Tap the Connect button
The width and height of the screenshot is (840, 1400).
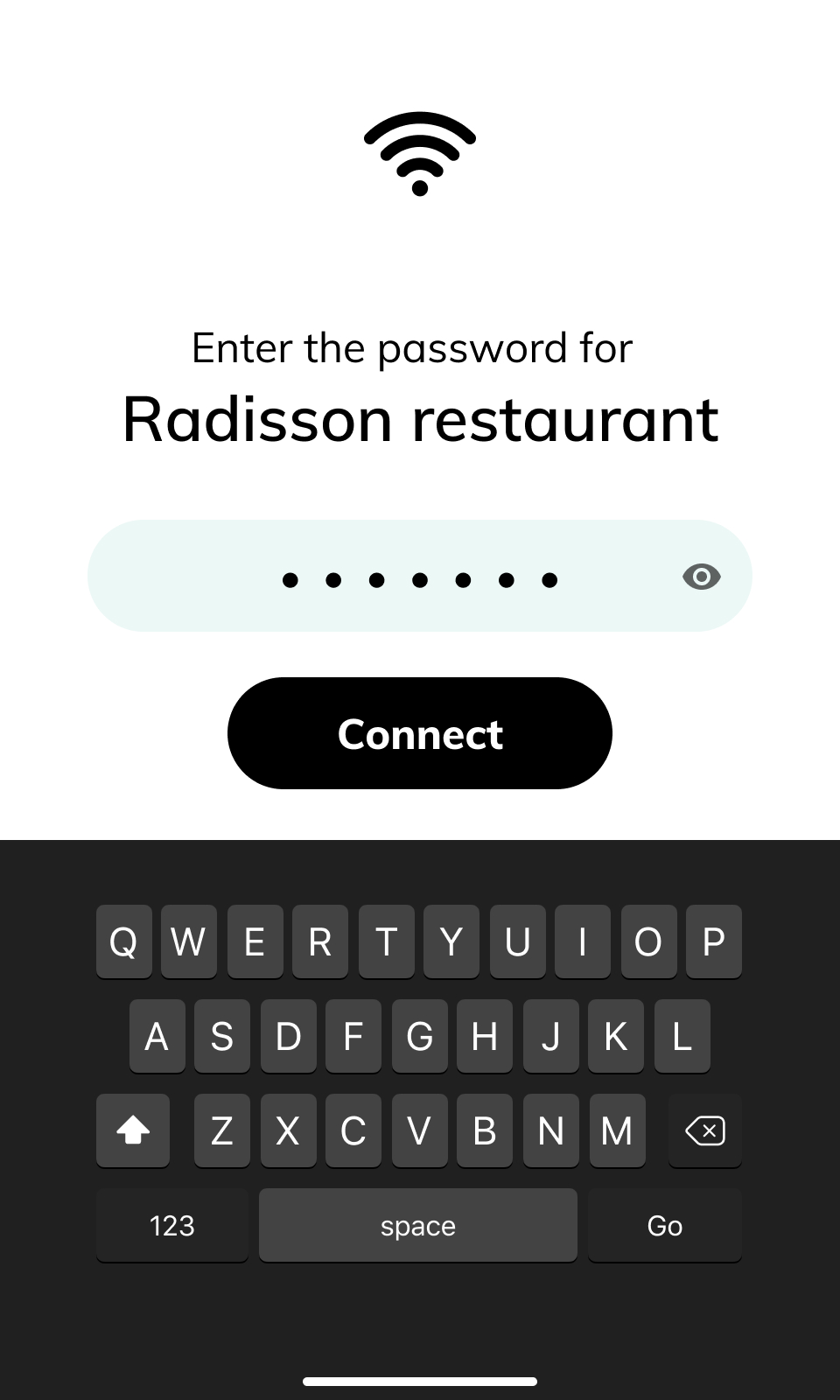420,733
